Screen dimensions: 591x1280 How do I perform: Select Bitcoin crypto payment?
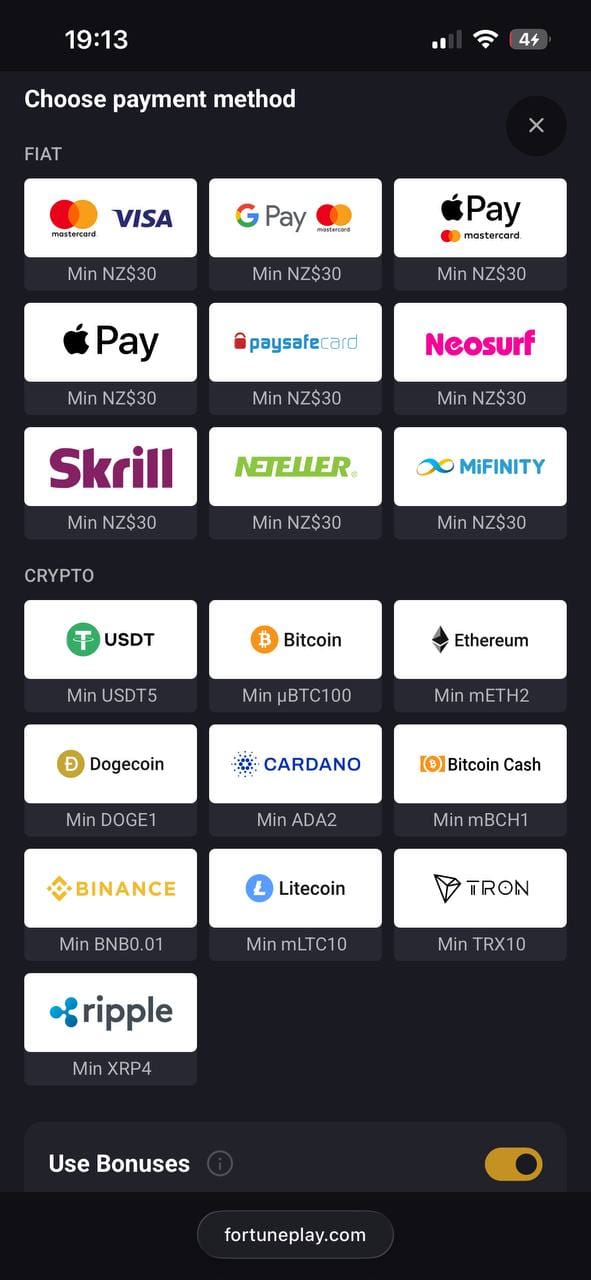click(295, 639)
